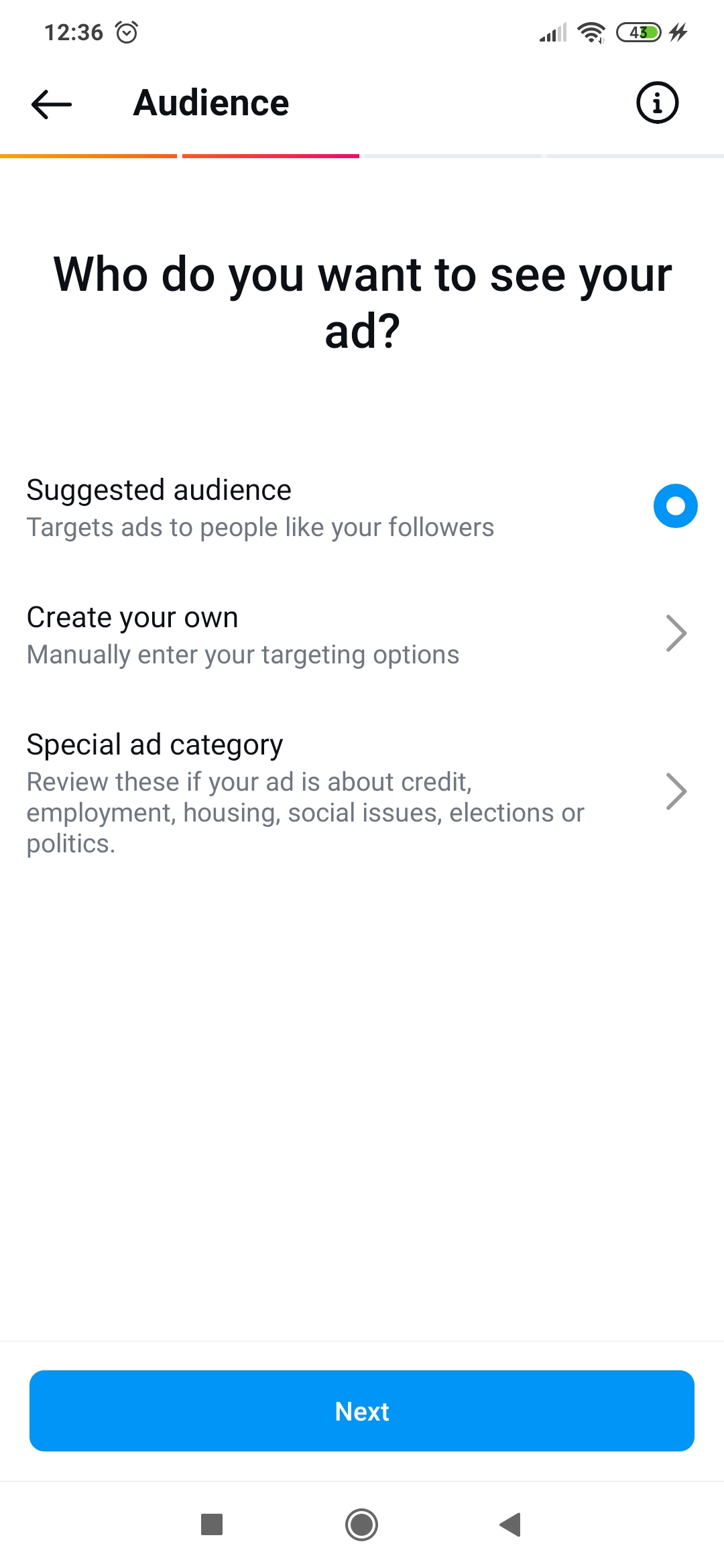Select the Suggested audience radio button
The width and height of the screenshot is (724, 1568).
pyautogui.click(x=675, y=506)
